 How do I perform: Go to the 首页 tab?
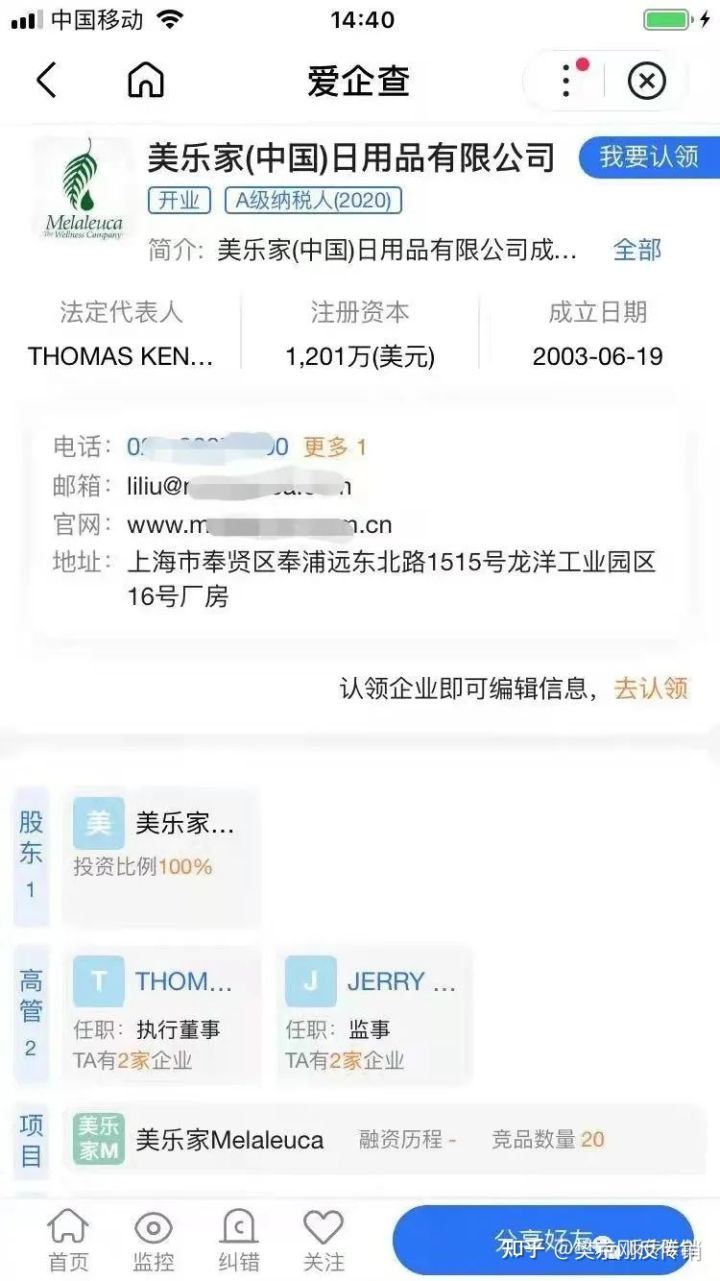coord(68,1240)
